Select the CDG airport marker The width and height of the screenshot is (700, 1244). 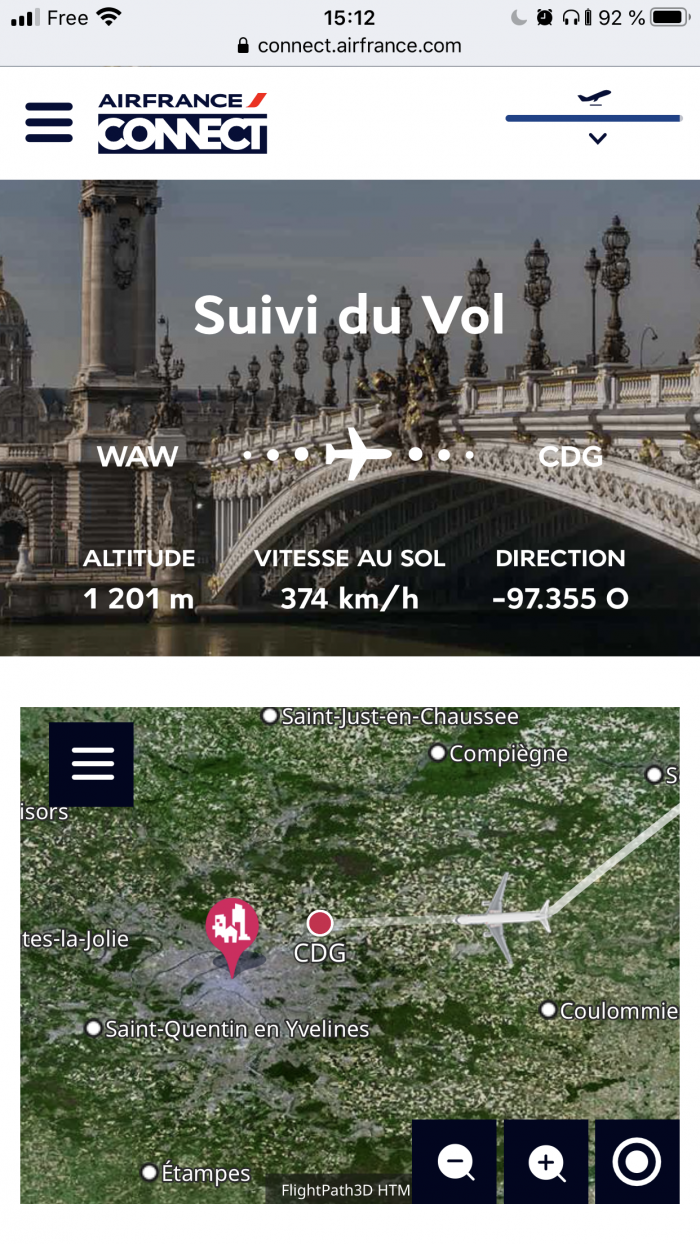point(319,923)
